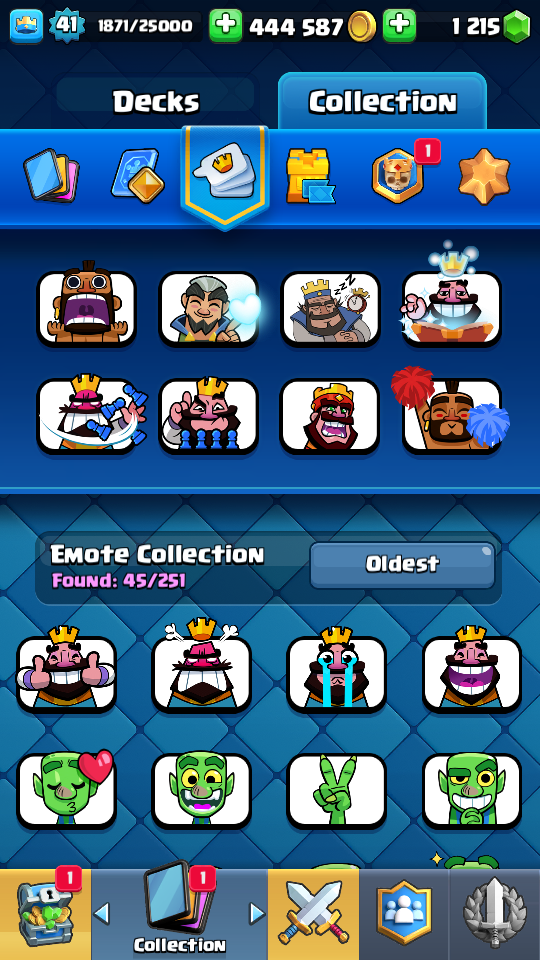The width and height of the screenshot is (540, 960).
Task: Pick the thumbs up King emote
Action: tap(66, 670)
